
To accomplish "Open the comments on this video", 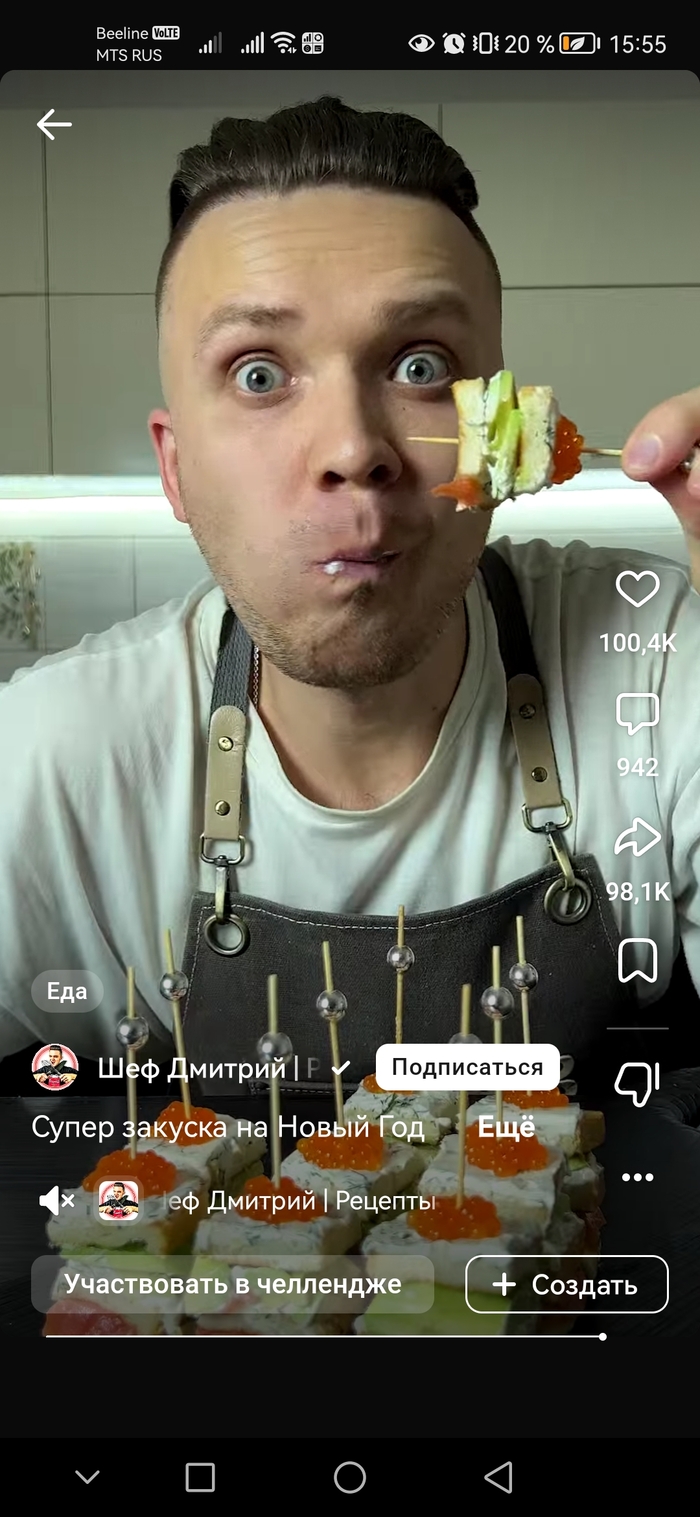I will [x=637, y=714].
